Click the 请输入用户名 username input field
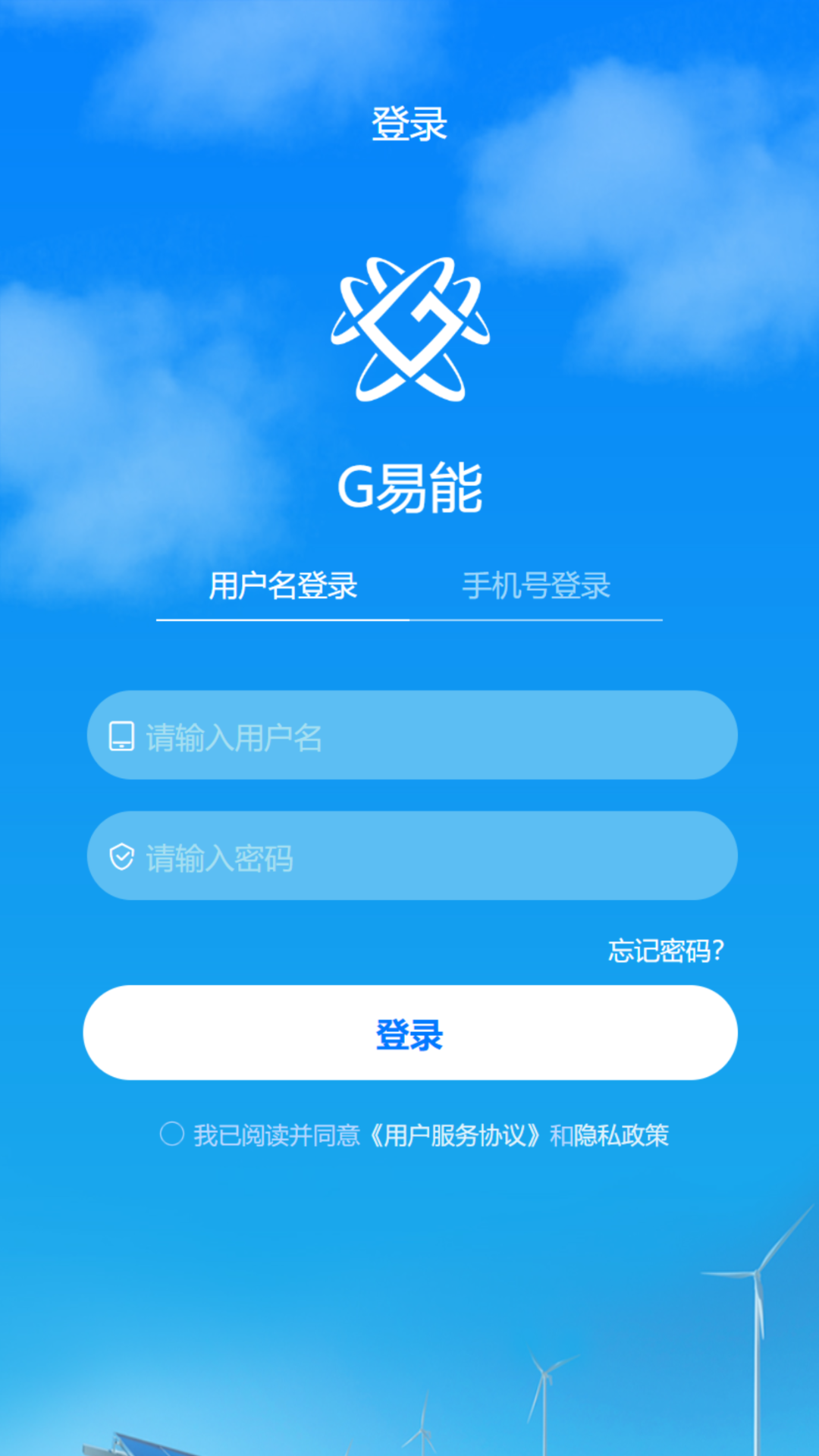This screenshot has width=819, height=1456. coord(409,734)
